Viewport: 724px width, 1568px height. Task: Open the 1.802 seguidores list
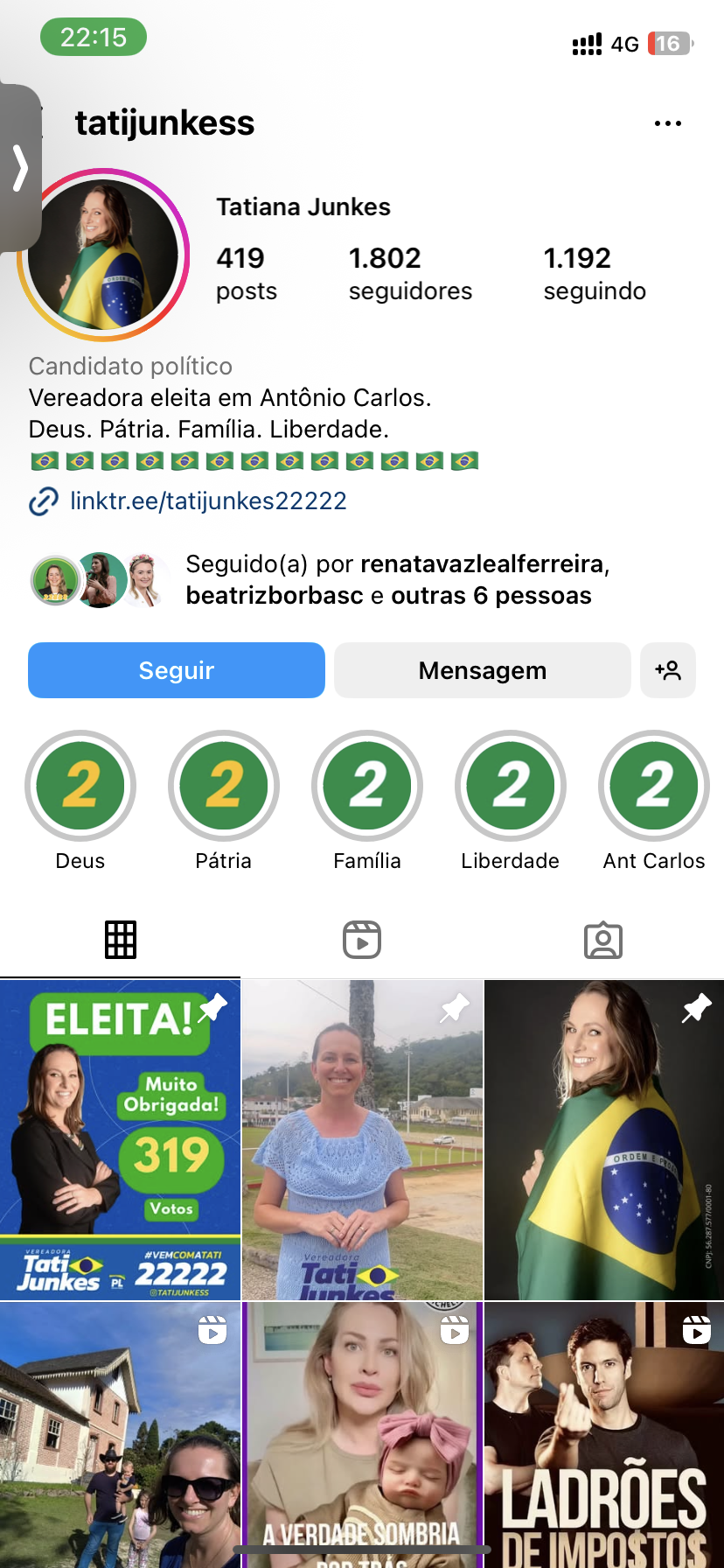click(x=410, y=273)
